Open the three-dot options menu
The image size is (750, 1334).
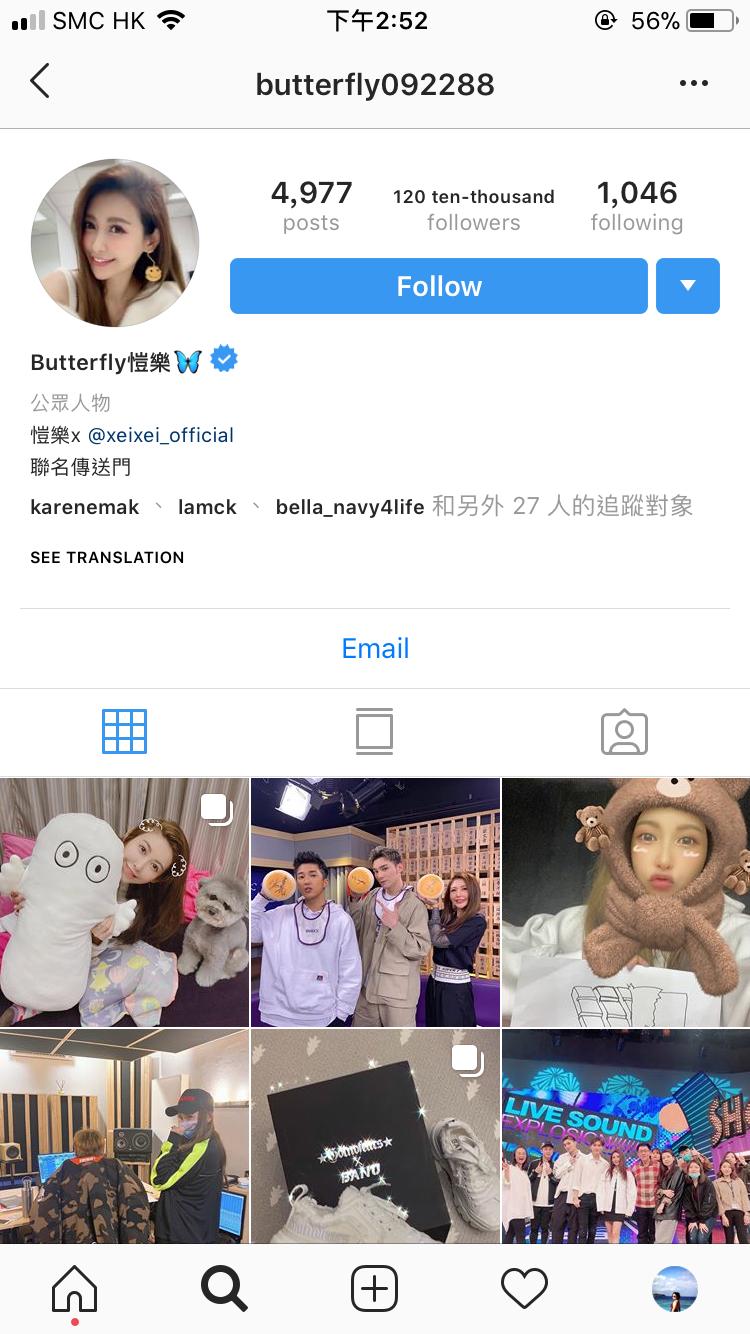click(x=693, y=83)
